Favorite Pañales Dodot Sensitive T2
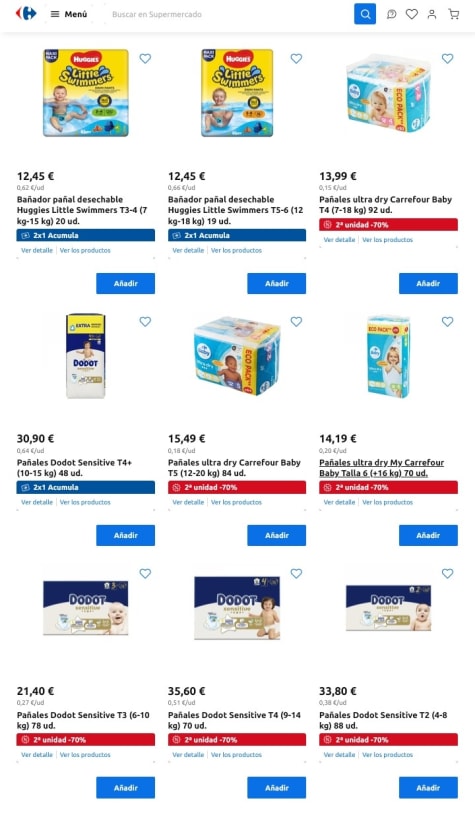Viewport: 475px width, 813px height. pyautogui.click(x=448, y=573)
